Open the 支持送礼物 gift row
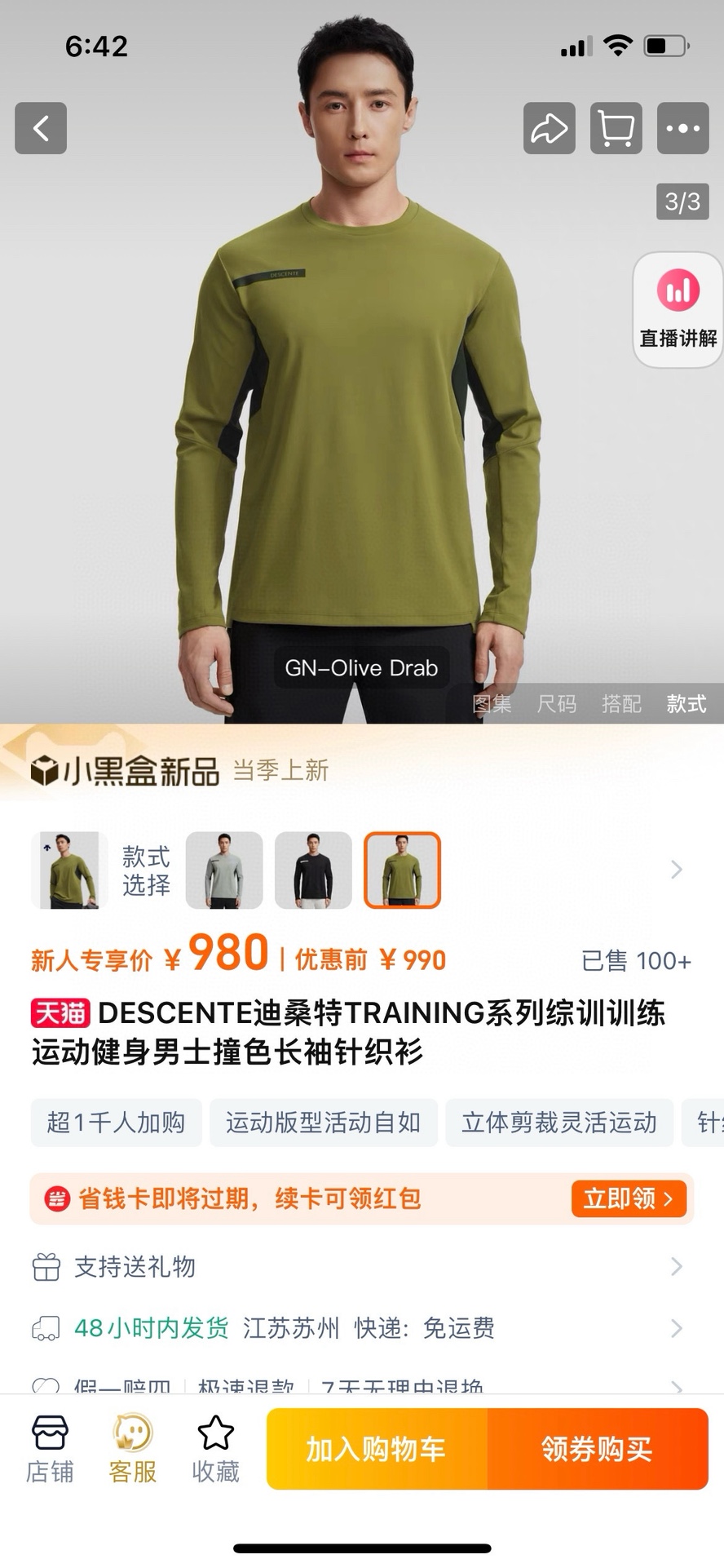This screenshot has width=724, height=1568. [x=359, y=1267]
